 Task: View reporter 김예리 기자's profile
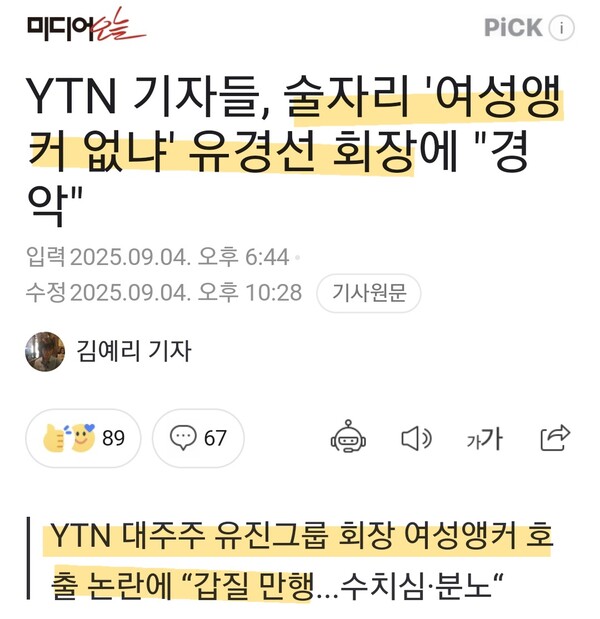[x=109, y=351]
